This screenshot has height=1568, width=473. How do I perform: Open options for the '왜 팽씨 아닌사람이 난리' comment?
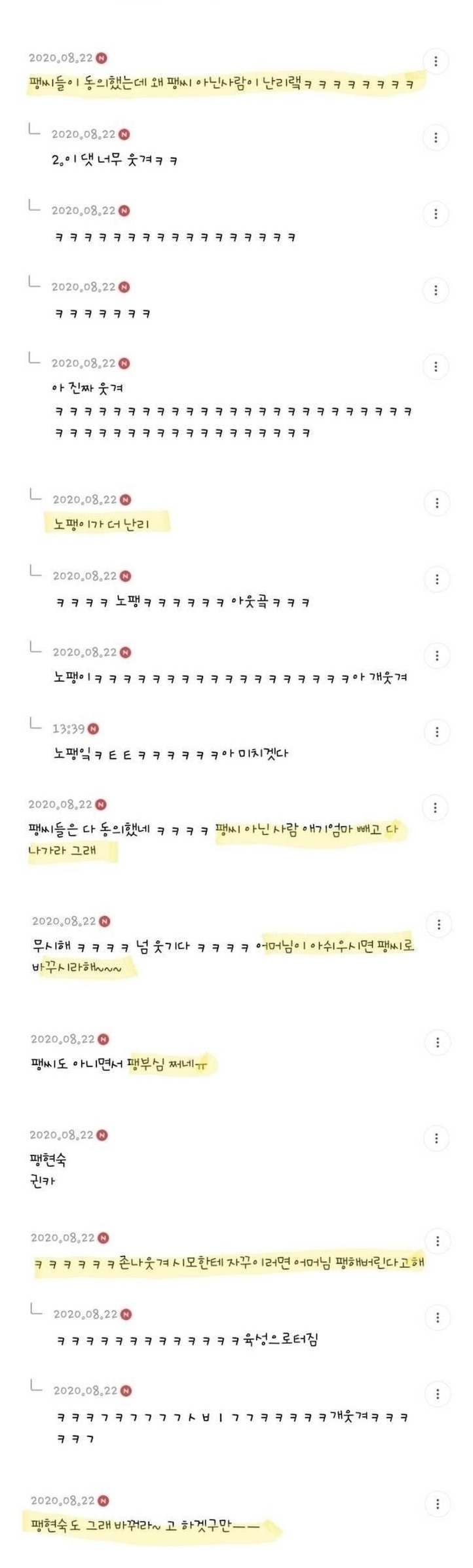pyautogui.click(x=436, y=62)
